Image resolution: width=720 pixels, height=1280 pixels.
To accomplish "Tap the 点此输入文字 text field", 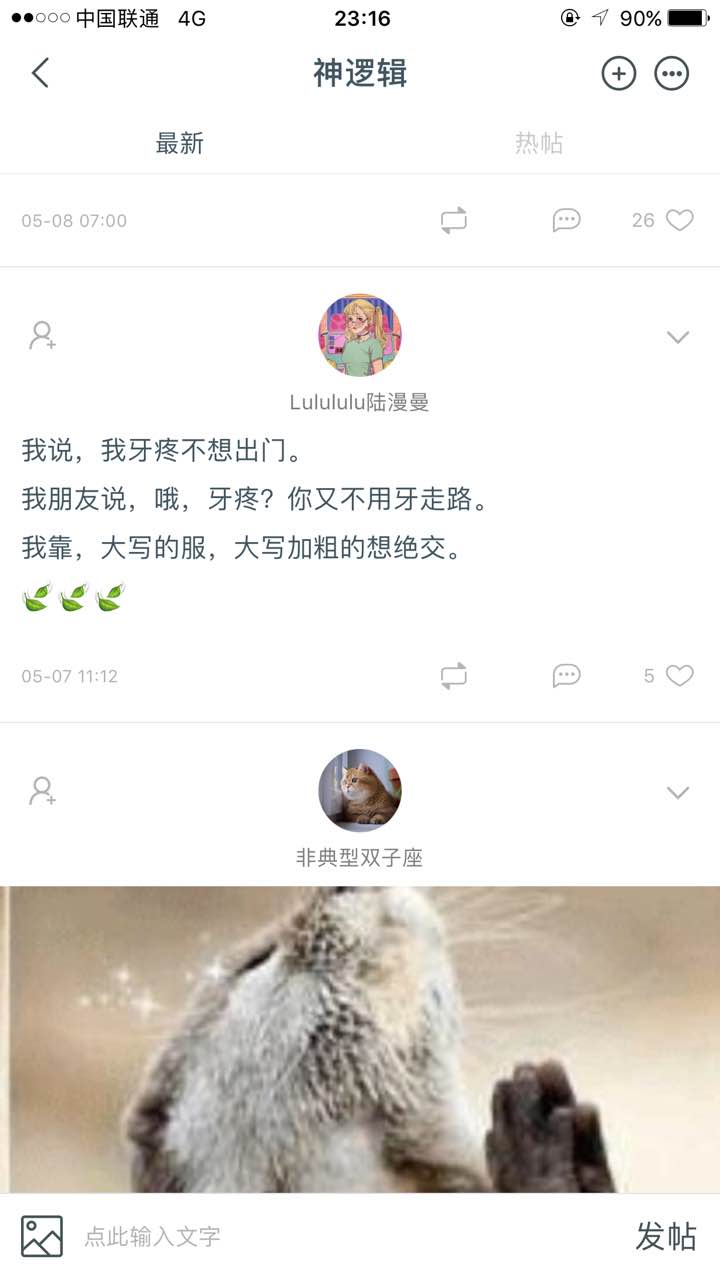I will pyautogui.click(x=300, y=1236).
